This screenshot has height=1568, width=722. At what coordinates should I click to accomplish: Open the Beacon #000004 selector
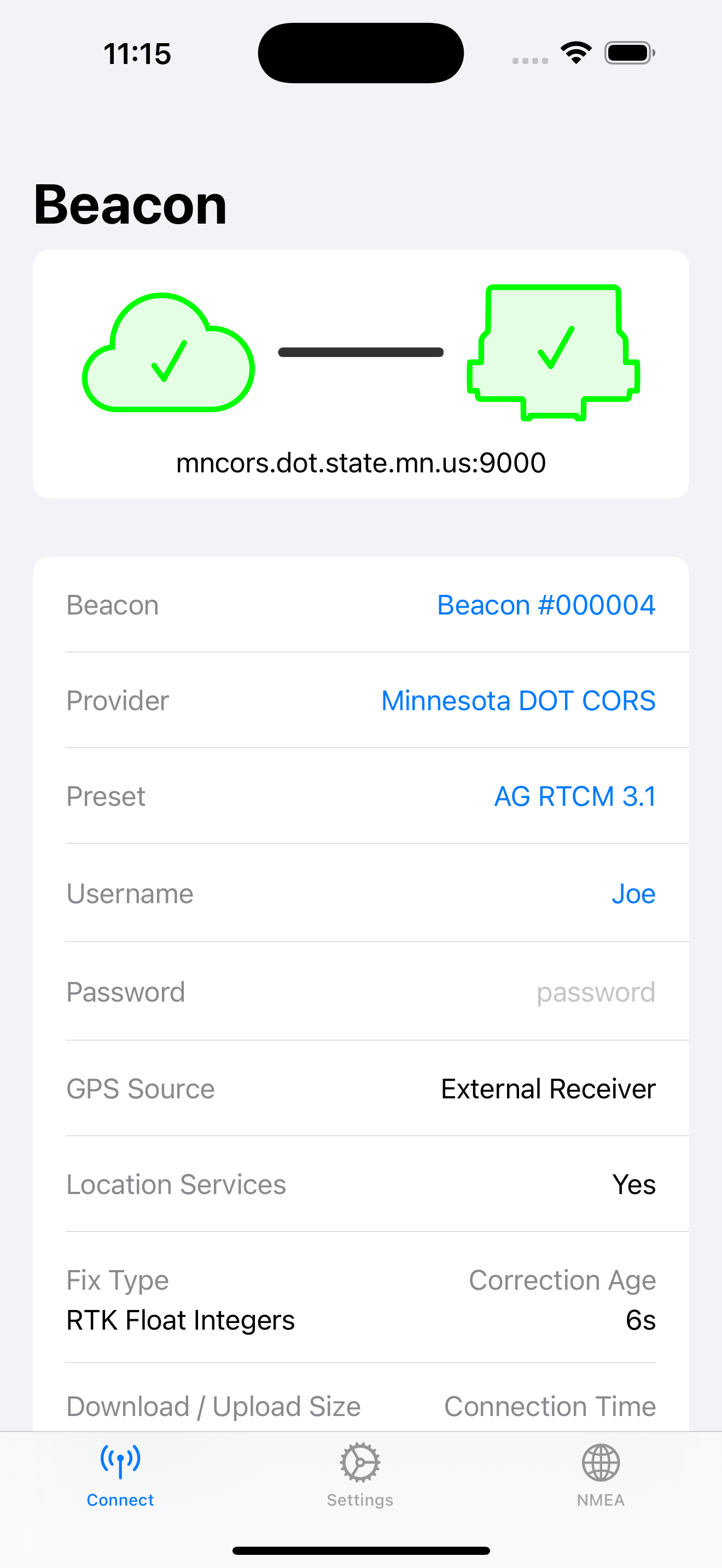point(546,605)
